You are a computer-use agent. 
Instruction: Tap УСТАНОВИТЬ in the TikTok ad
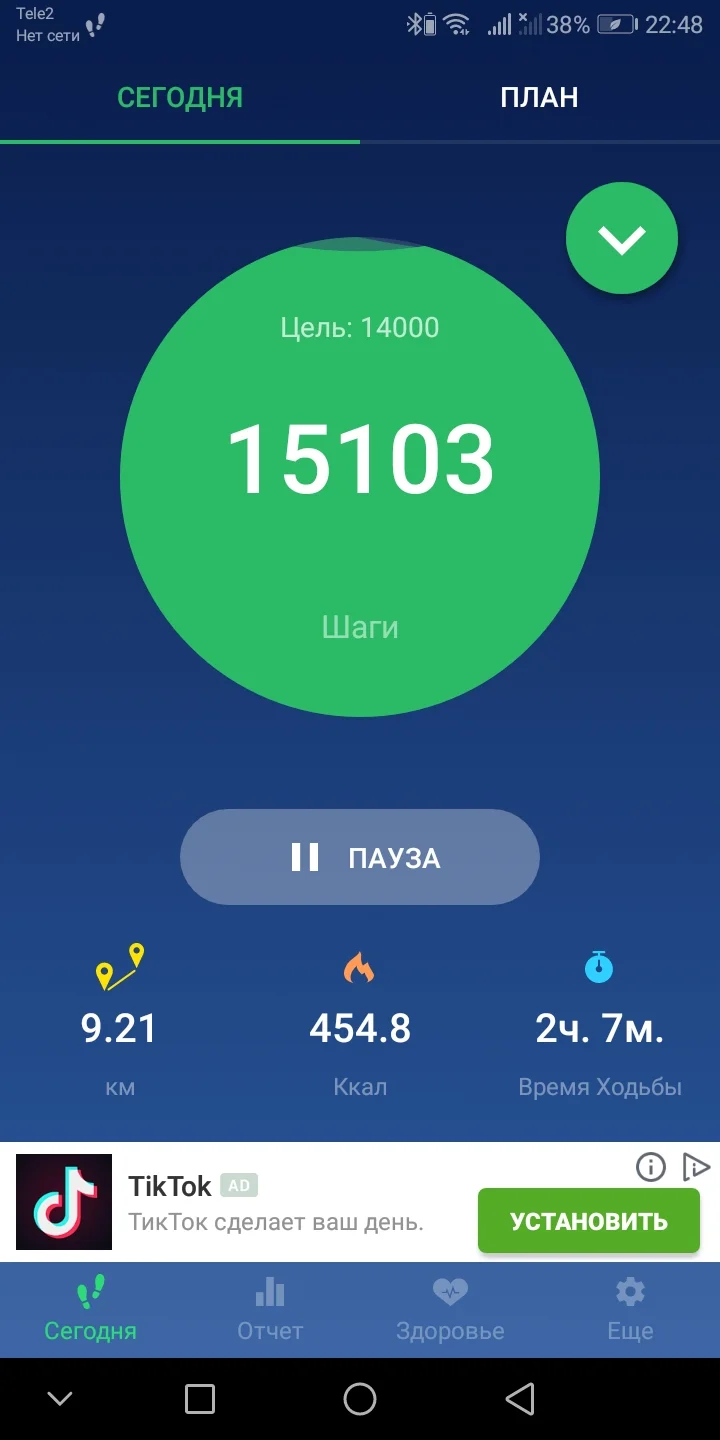[588, 1221]
